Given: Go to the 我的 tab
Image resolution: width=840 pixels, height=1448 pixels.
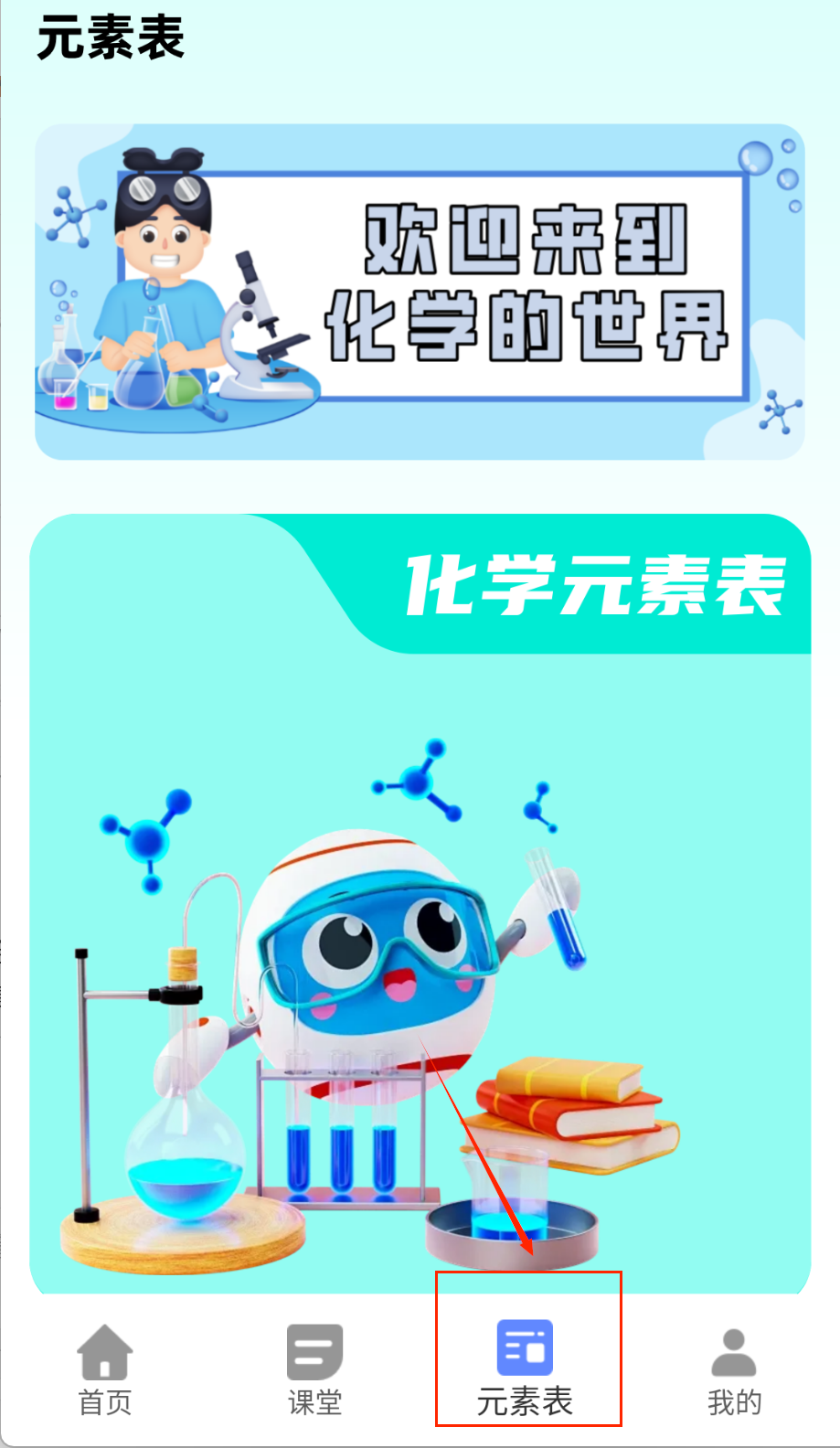Looking at the screenshot, I should [734, 1369].
